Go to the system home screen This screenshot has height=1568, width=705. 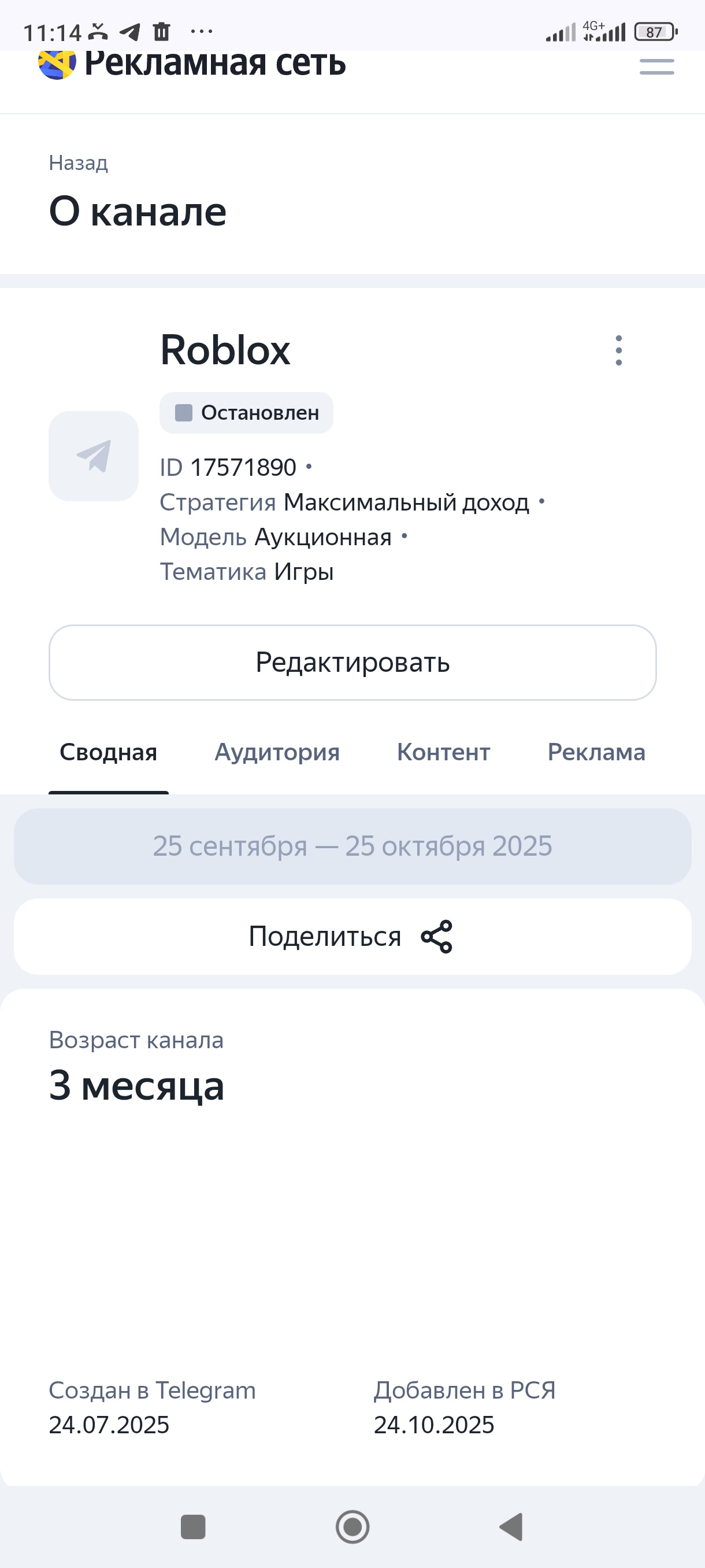point(352,1526)
